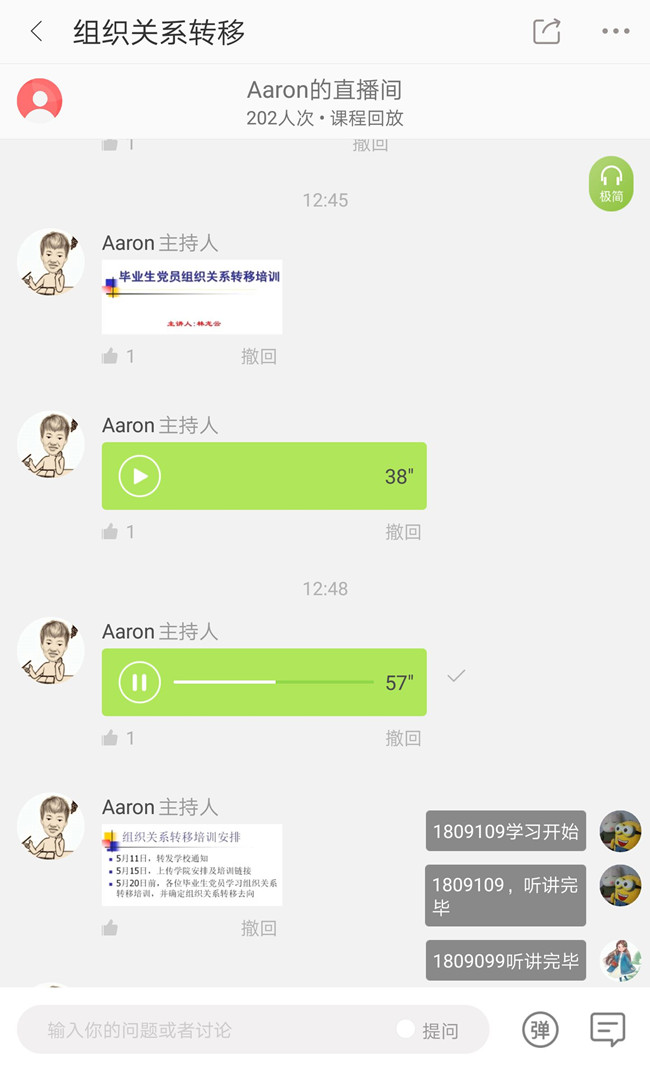This screenshot has width=650, height=1067.
Task: Go back from 组织关系转移 page
Action: [x=37, y=32]
